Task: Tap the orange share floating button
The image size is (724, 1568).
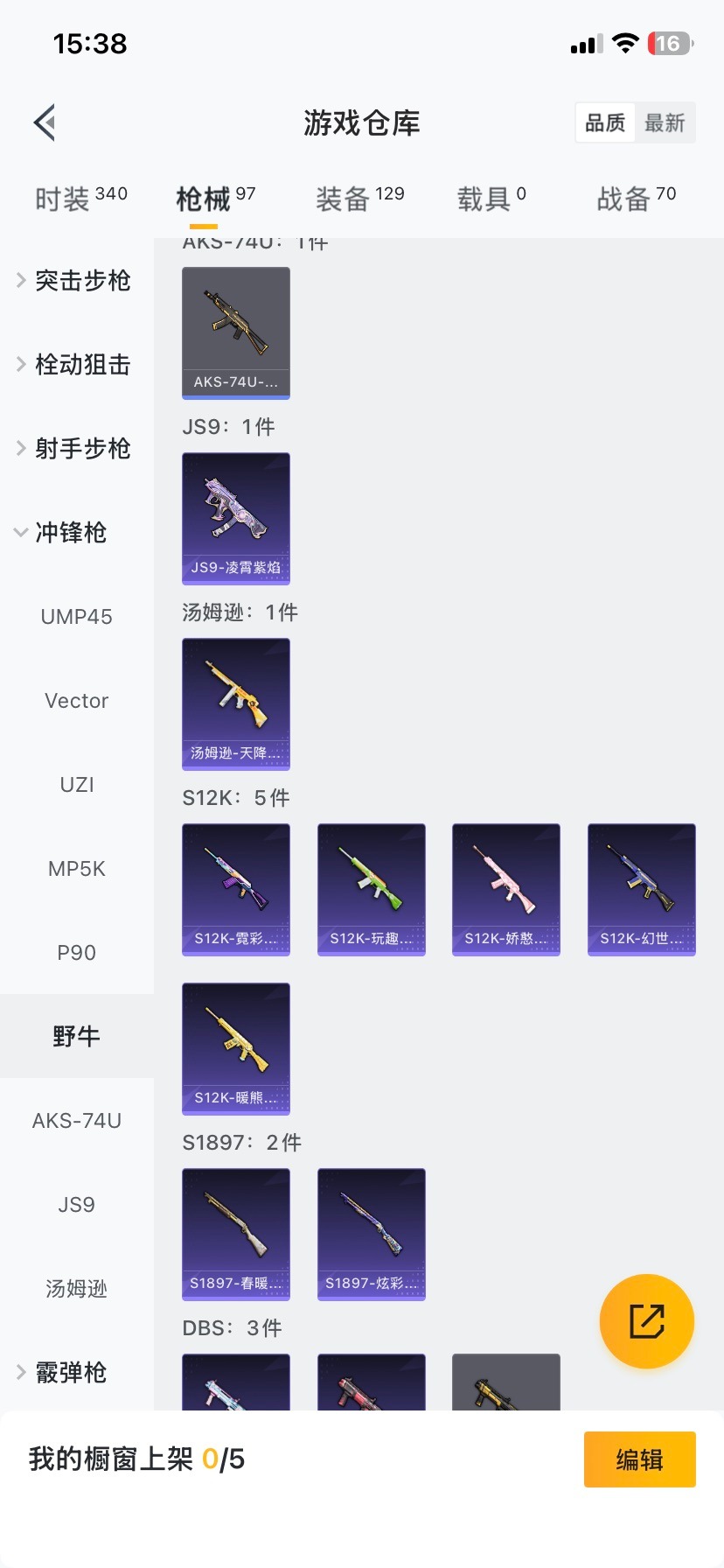Action: pyautogui.click(x=646, y=1321)
